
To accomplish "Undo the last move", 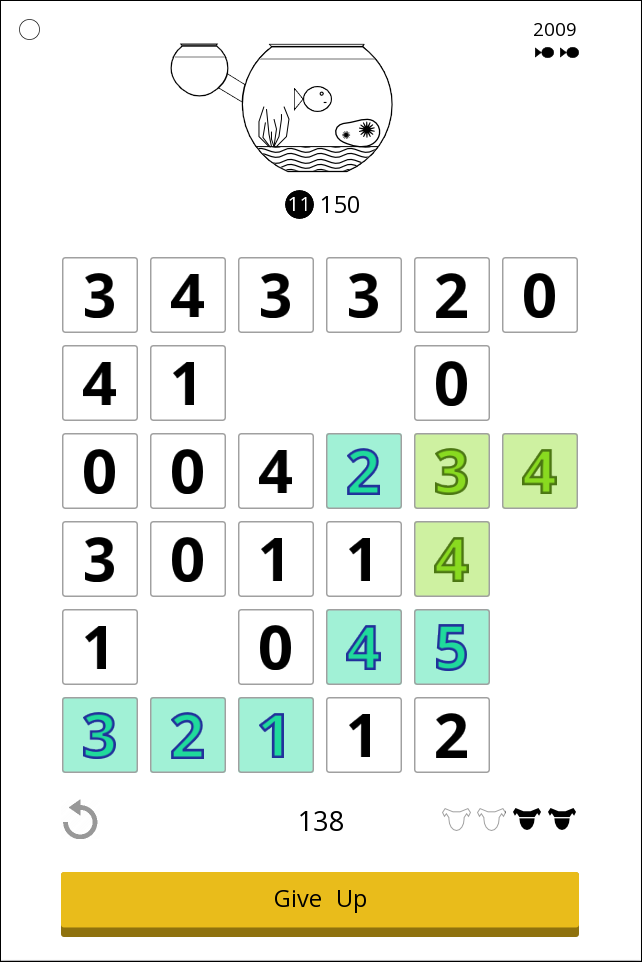I will coord(80,821).
